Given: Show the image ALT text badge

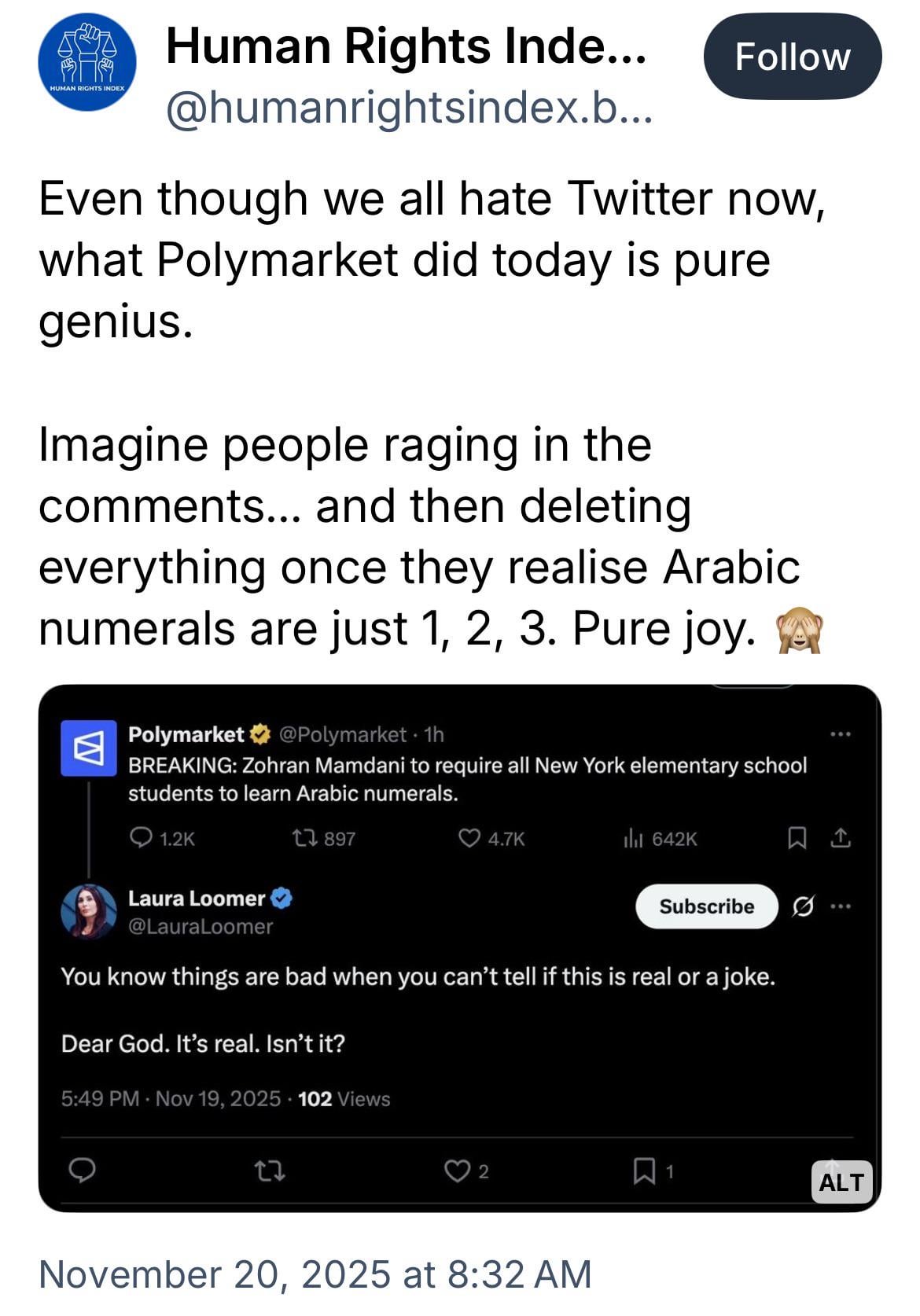Looking at the screenshot, I should click(841, 1182).
